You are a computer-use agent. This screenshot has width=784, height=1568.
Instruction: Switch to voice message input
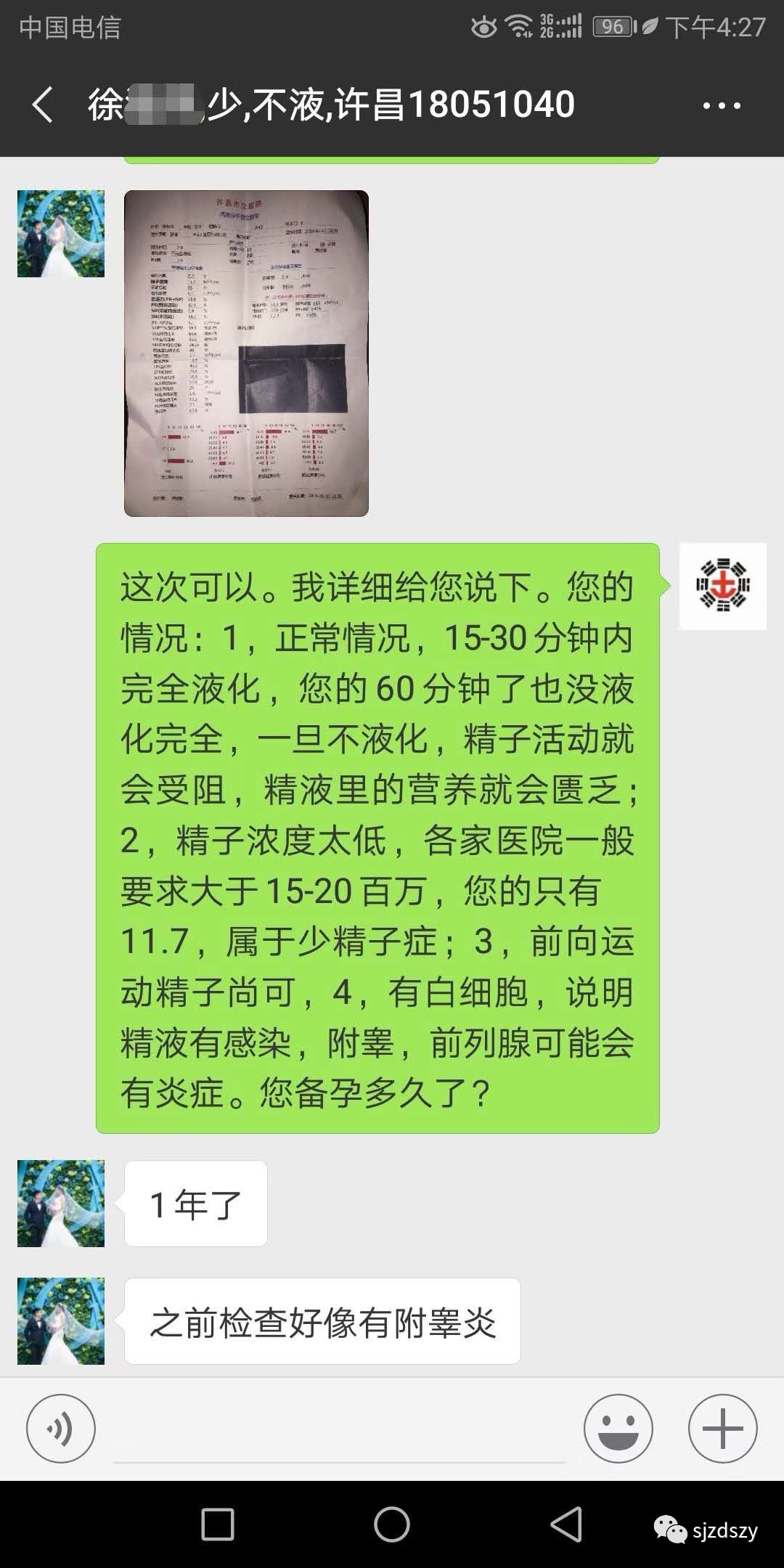61,1429
